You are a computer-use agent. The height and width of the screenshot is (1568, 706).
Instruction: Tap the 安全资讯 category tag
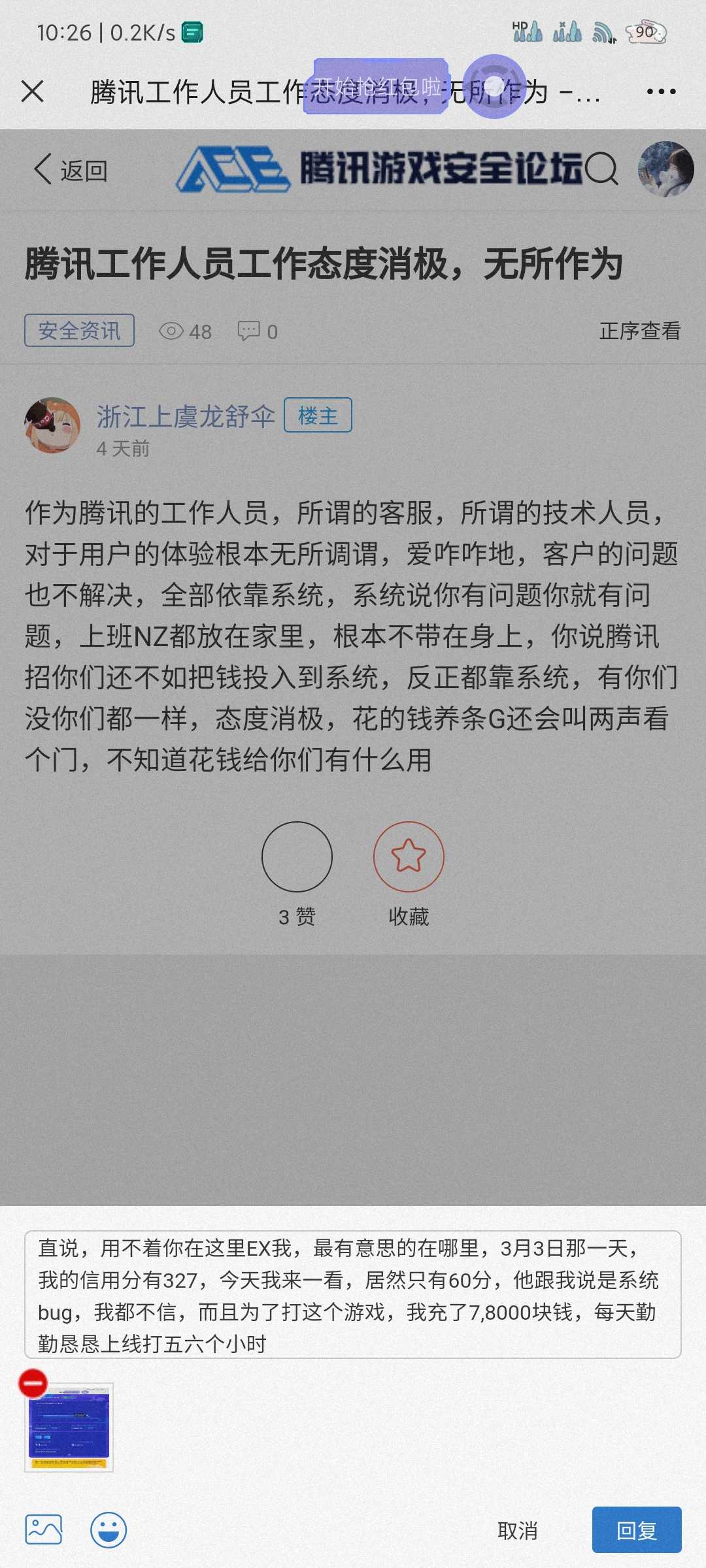(79, 331)
